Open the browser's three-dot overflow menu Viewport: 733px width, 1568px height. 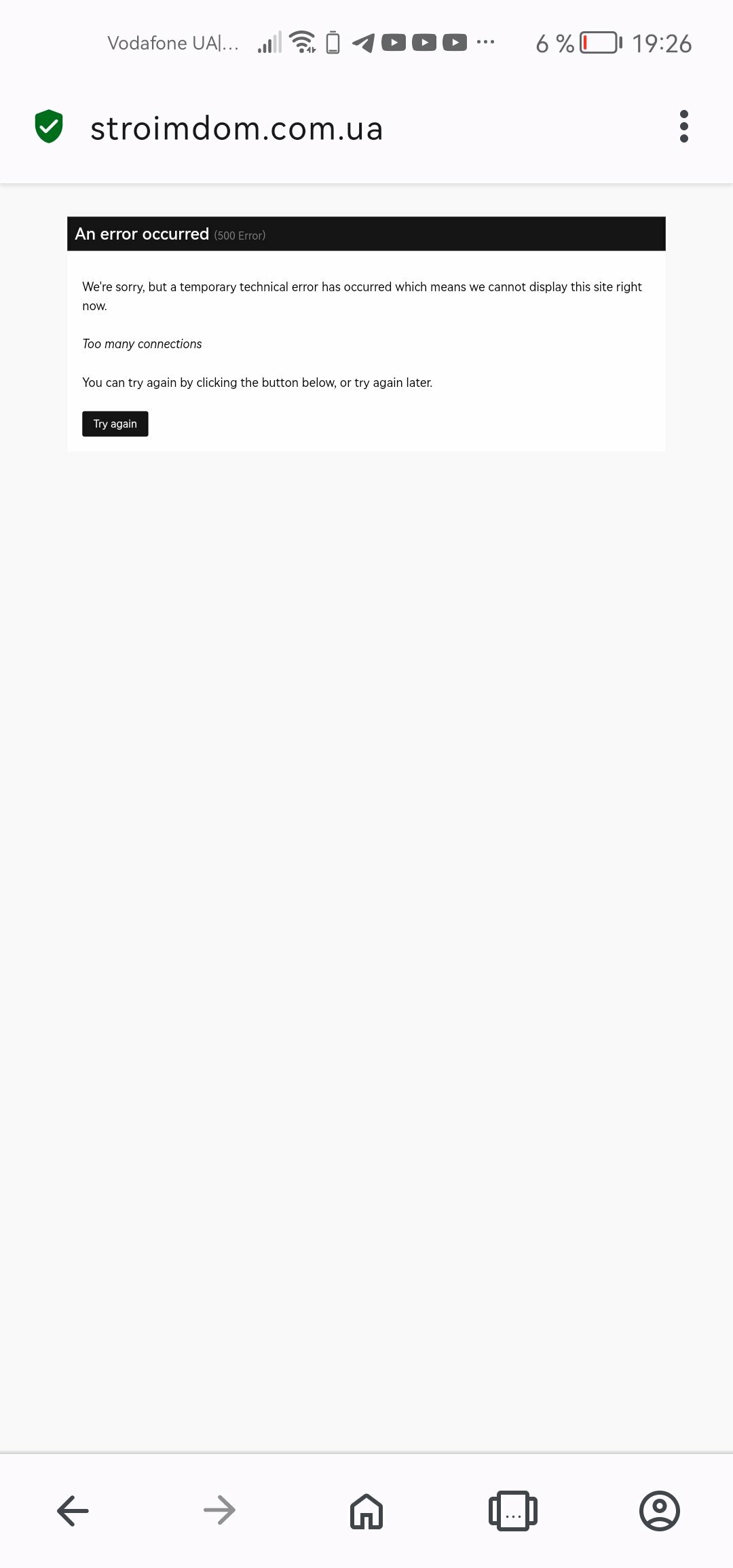[683, 126]
